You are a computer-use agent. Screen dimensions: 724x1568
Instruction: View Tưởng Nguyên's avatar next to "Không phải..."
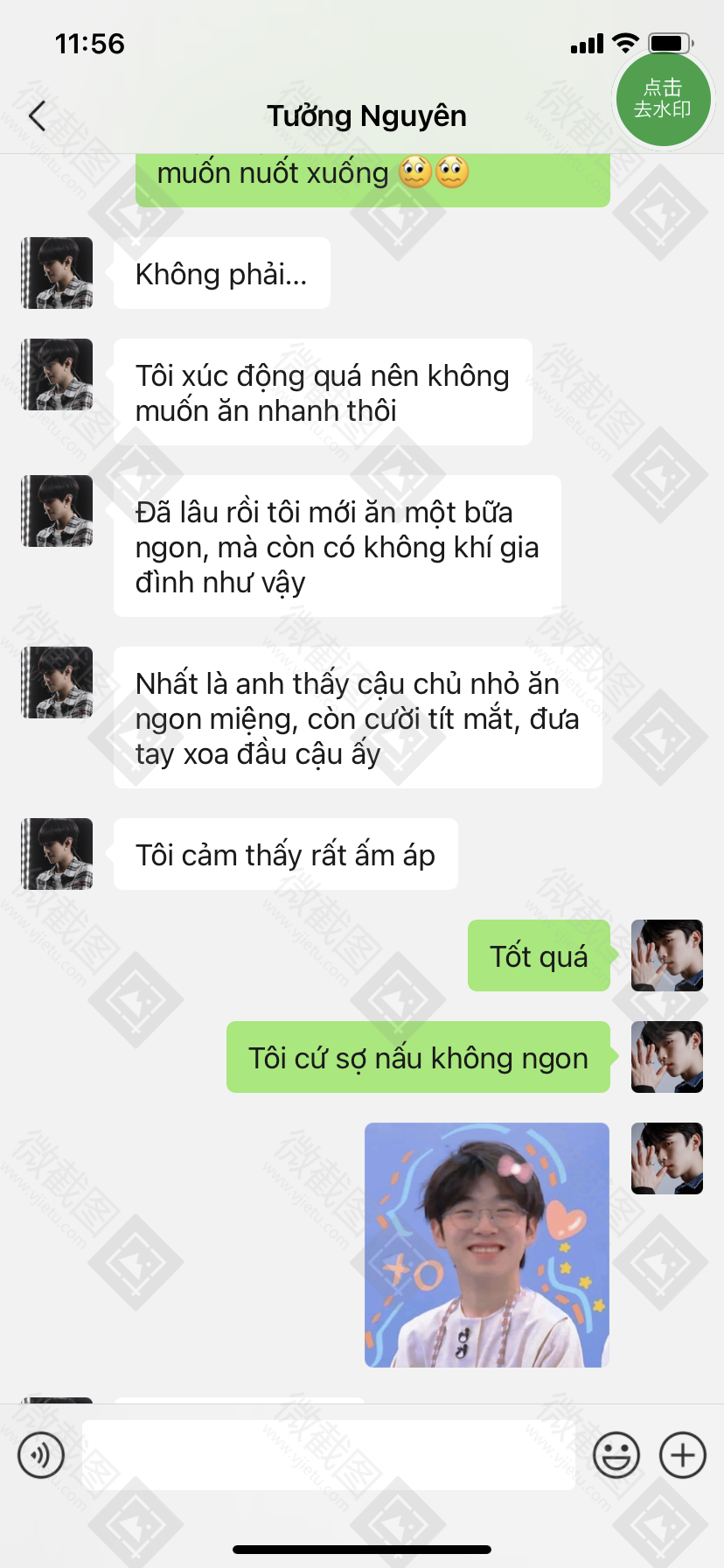click(x=57, y=273)
